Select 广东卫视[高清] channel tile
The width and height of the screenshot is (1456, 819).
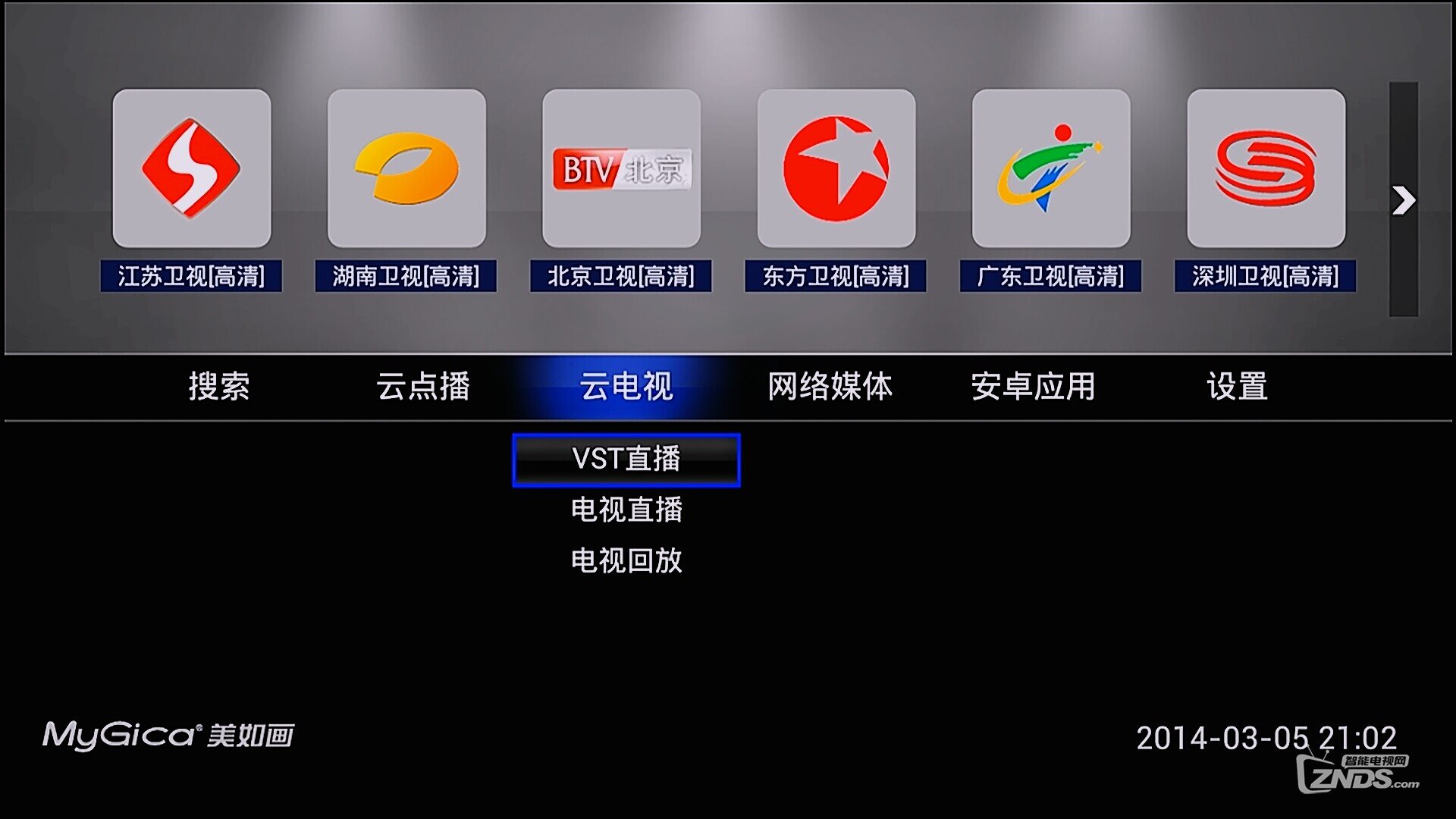(x=1050, y=169)
